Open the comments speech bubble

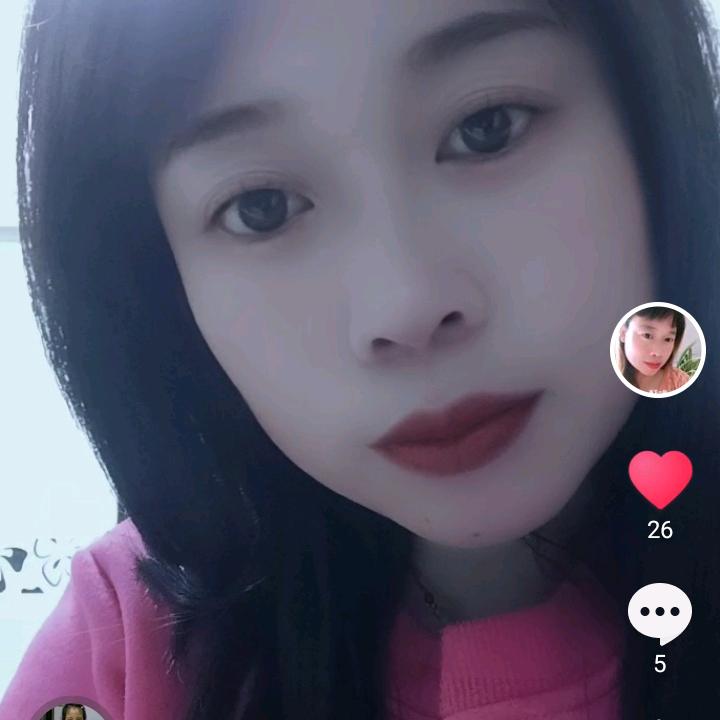pos(660,614)
